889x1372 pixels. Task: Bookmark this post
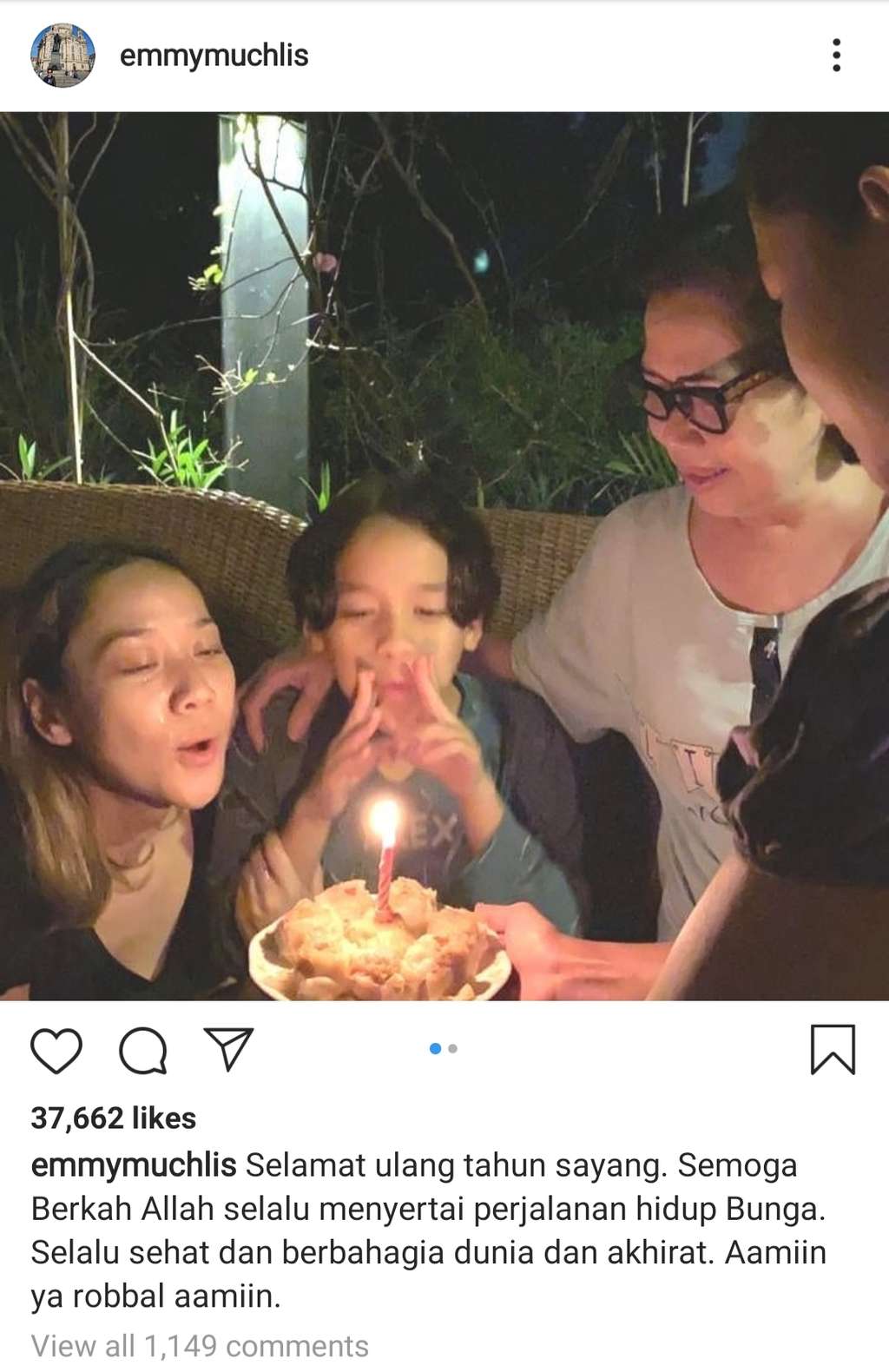click(x=833, y=1049)
